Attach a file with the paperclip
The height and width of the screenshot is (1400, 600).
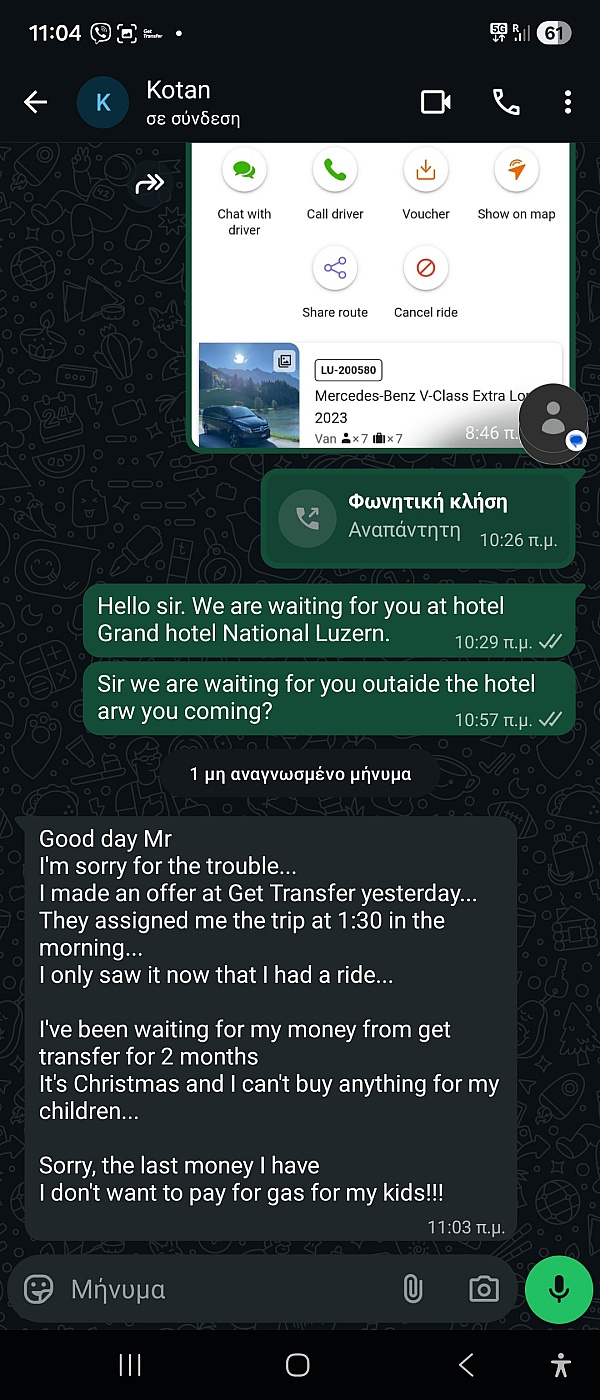pyautogui.click(x=412, y=1289)
